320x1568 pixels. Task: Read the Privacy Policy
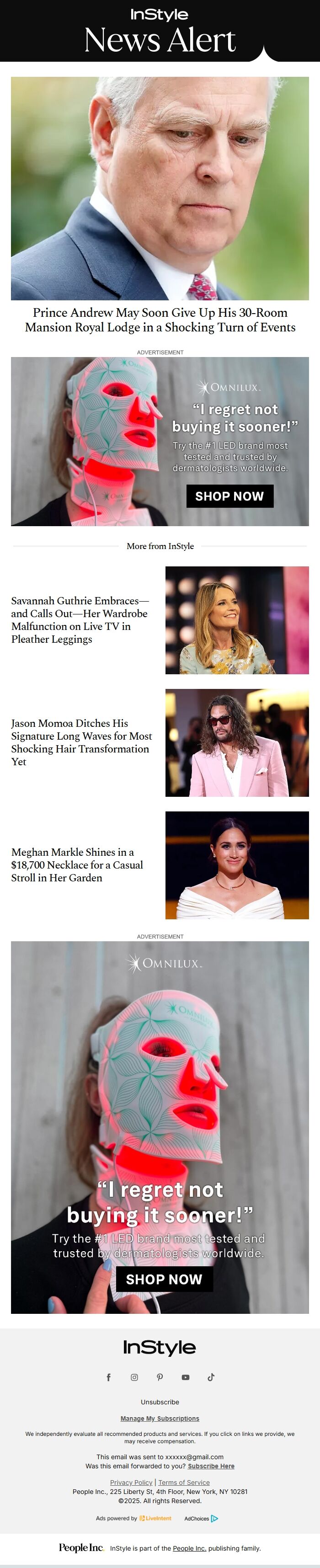coord(131,1482)
